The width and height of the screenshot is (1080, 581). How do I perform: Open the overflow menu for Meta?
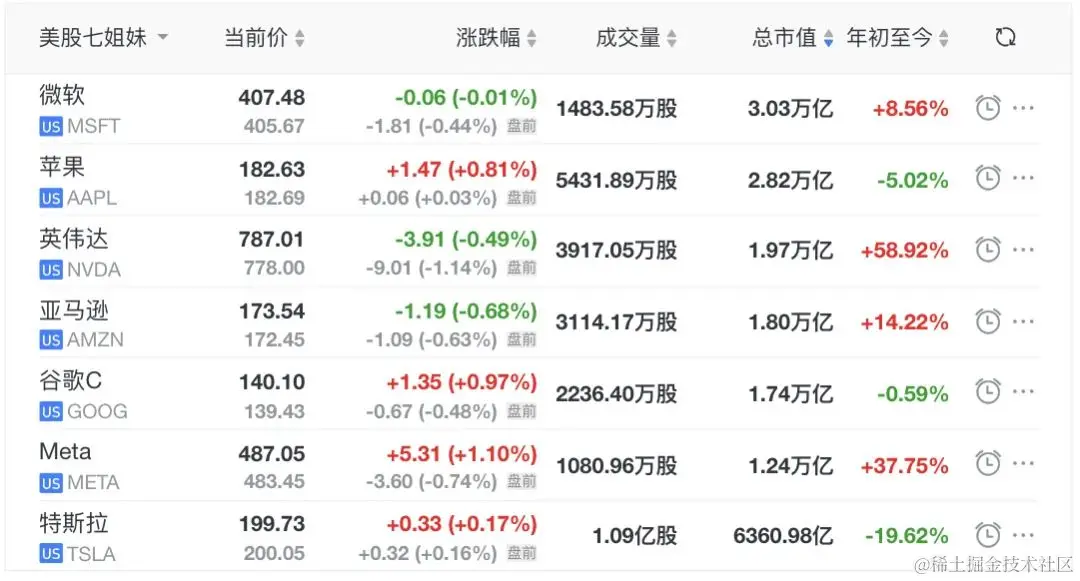tap(1023, 464)
